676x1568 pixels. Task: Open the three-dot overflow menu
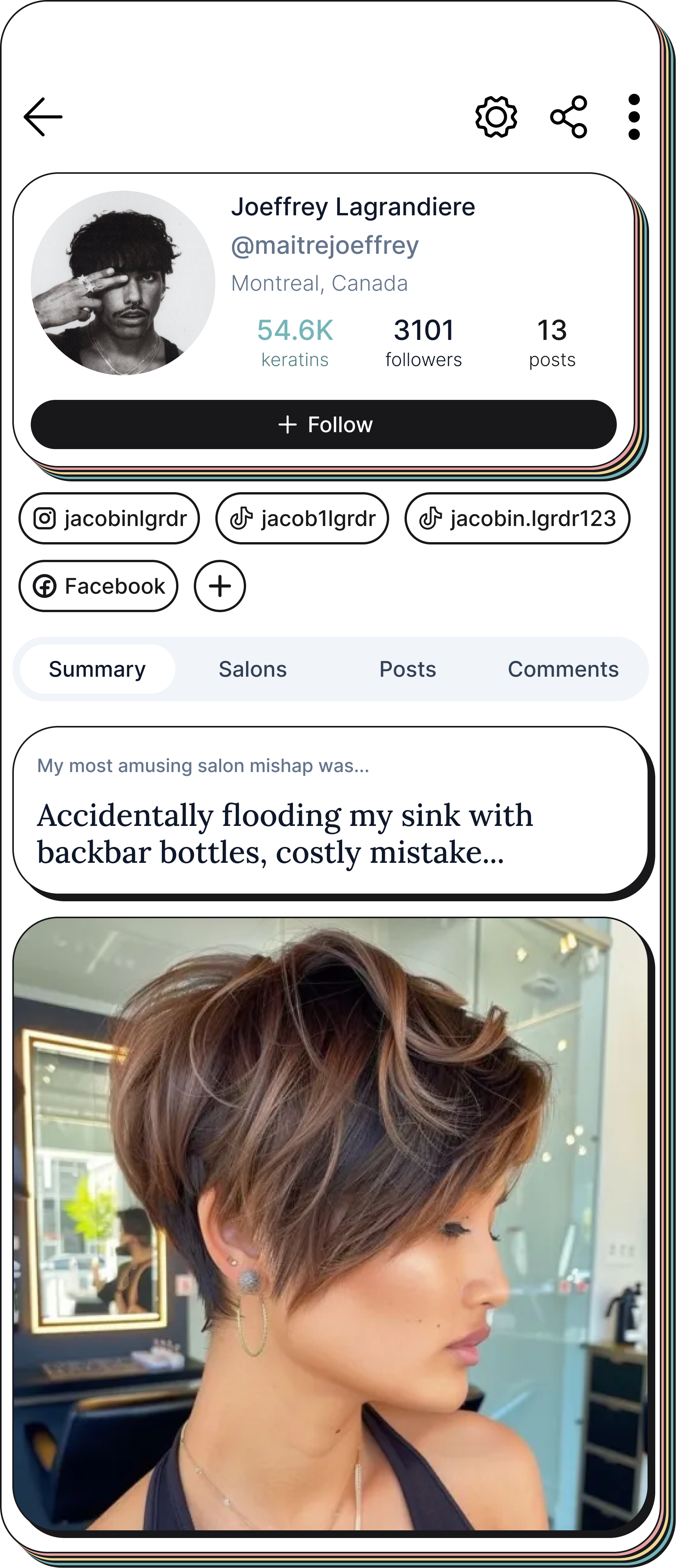pyautogui.click(x=633, y=116)
